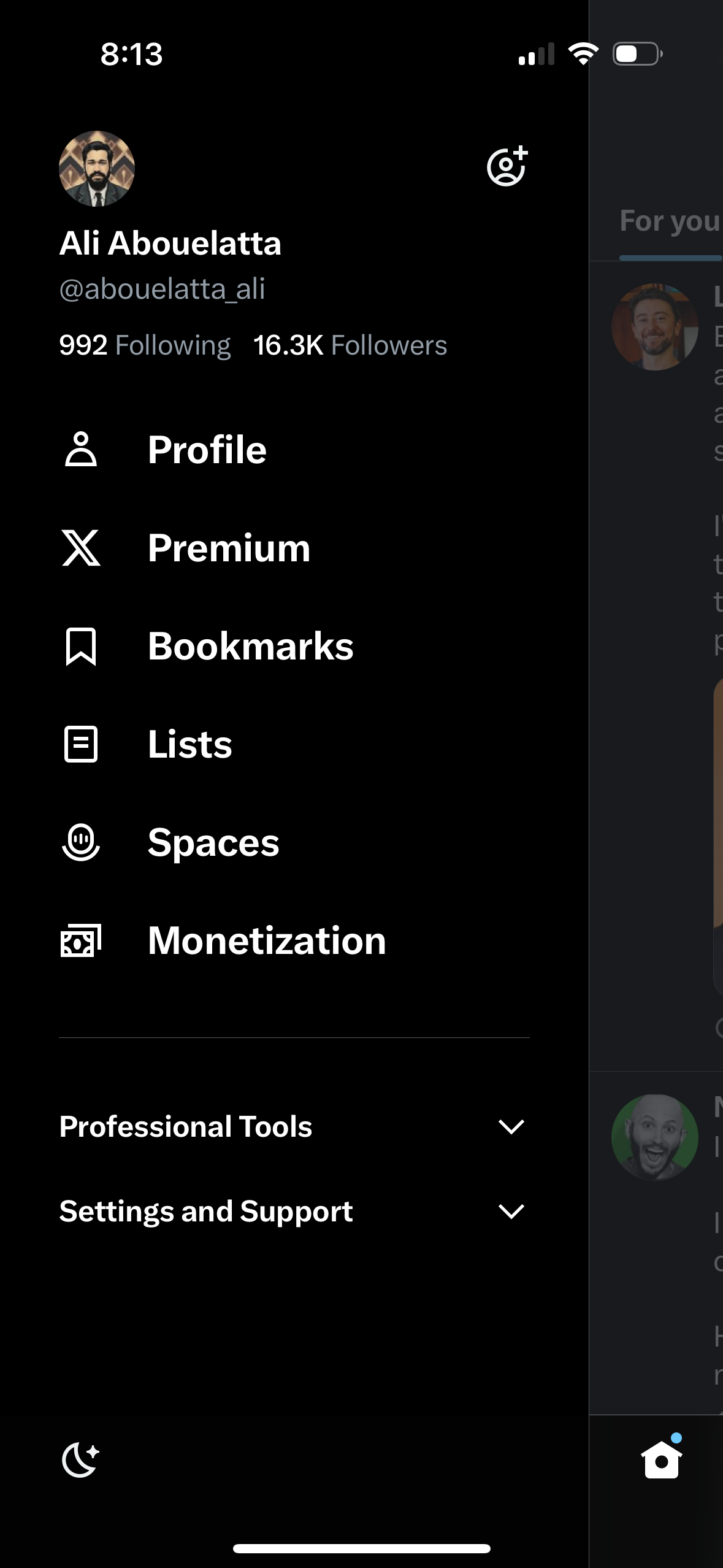The width and height of the screenshot is (723, 1568).
Task: Open the Profile menu item
Action: [x=207, y=450]
